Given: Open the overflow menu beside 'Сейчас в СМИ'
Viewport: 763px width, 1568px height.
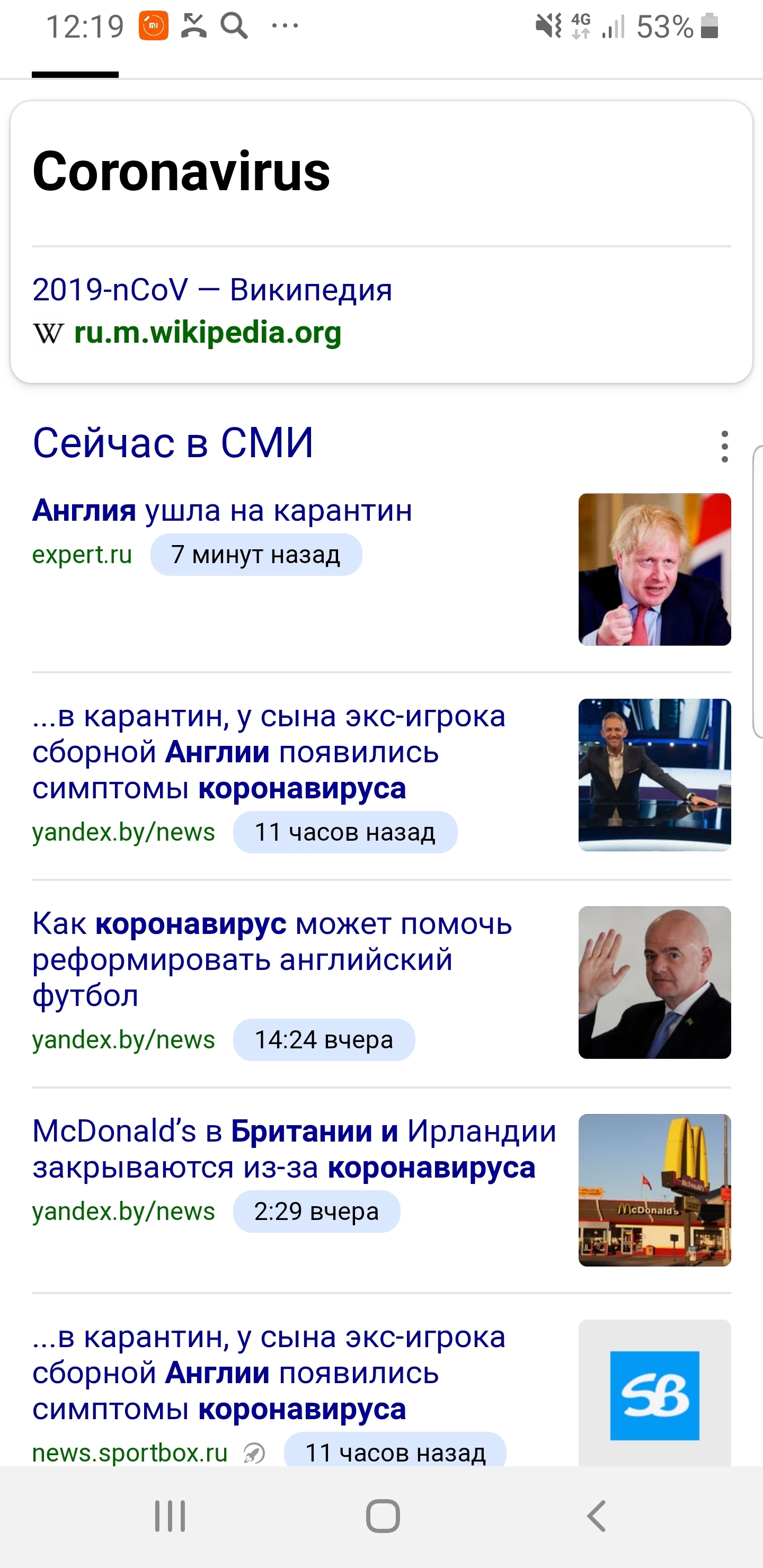Looking at the screenshot, I should point(724,447).
